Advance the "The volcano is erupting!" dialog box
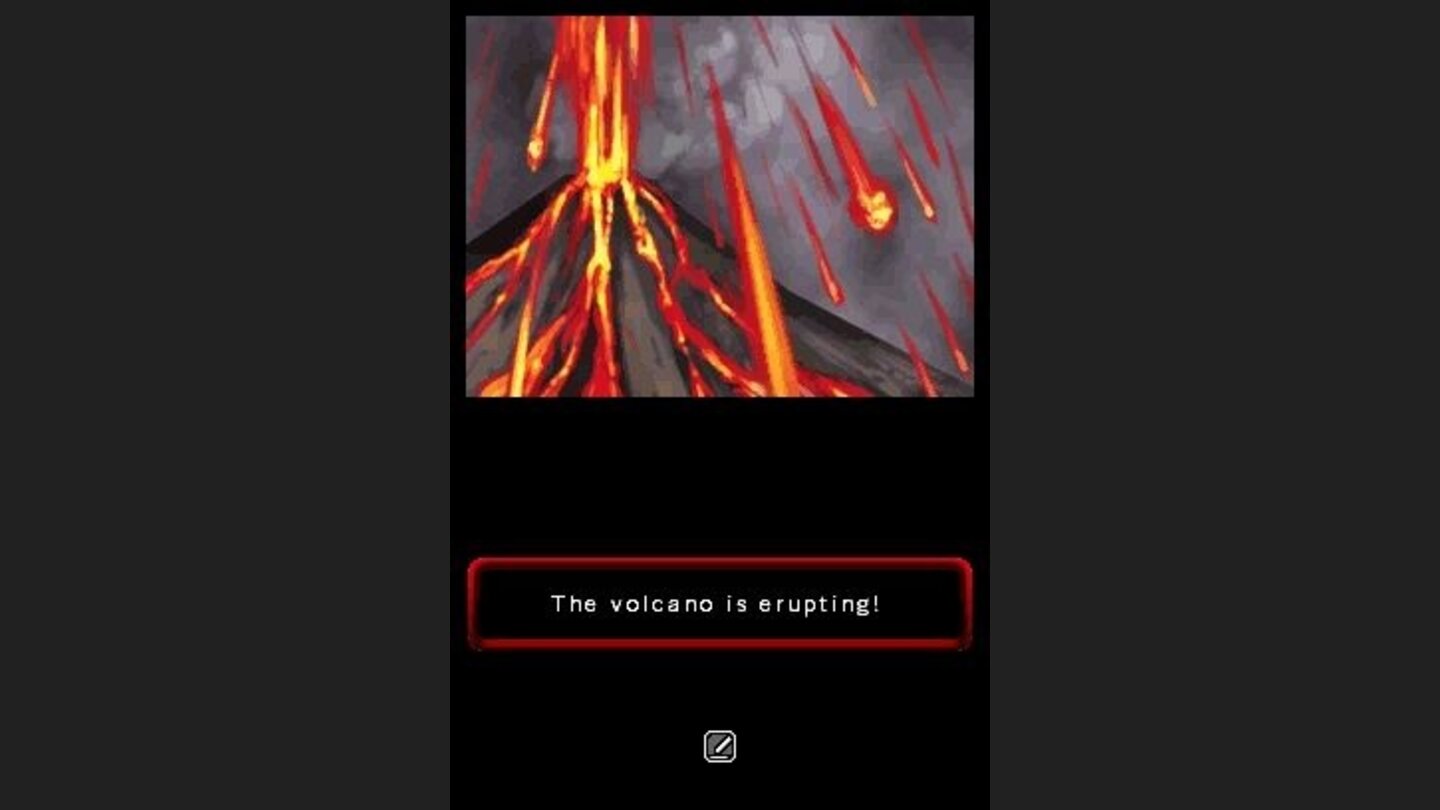 (x=720, y=604)
